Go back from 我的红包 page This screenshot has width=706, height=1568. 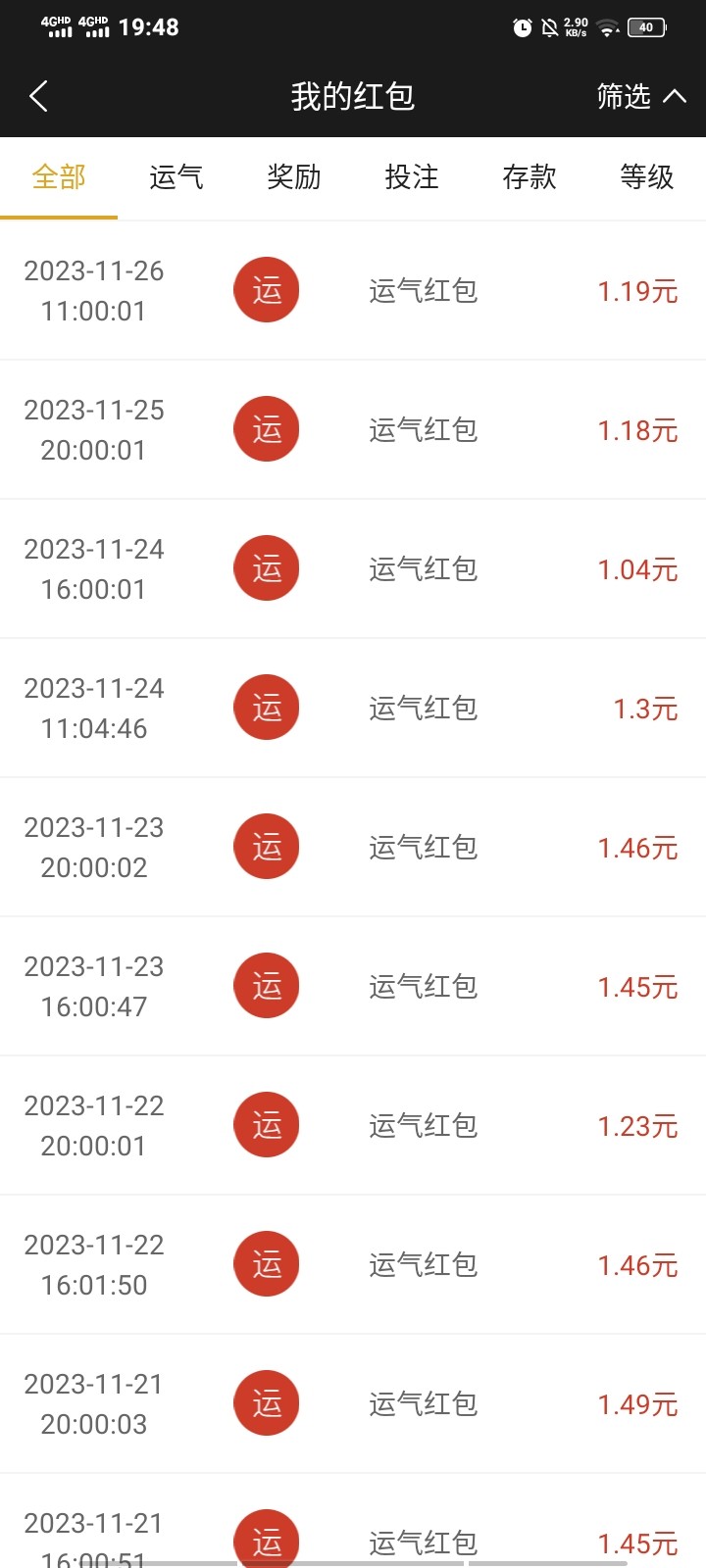point(39,96)
